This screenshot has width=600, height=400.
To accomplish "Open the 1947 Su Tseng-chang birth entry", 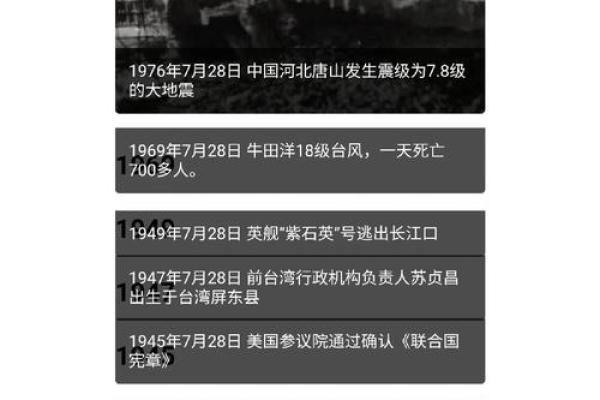I will coord(300,287).
